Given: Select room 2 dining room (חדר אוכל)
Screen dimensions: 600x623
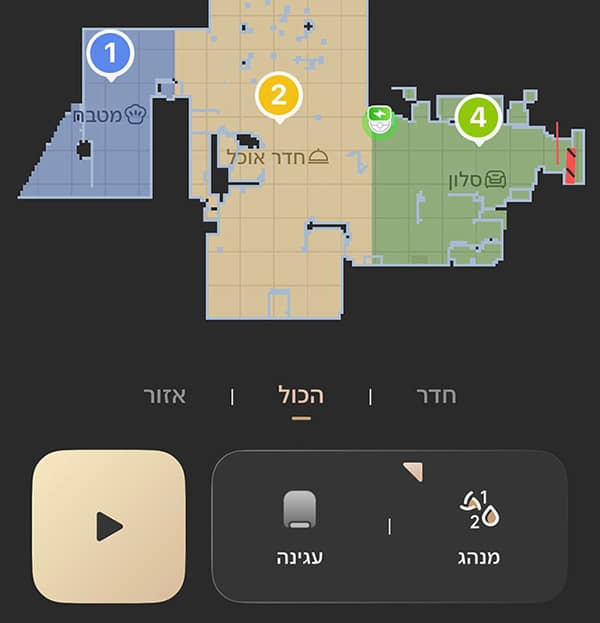Looking at the screenshot, I should click(x=279, y=96).
